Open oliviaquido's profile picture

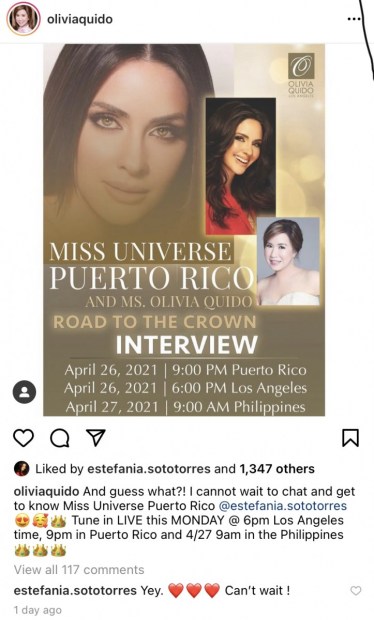pos(23,19)
